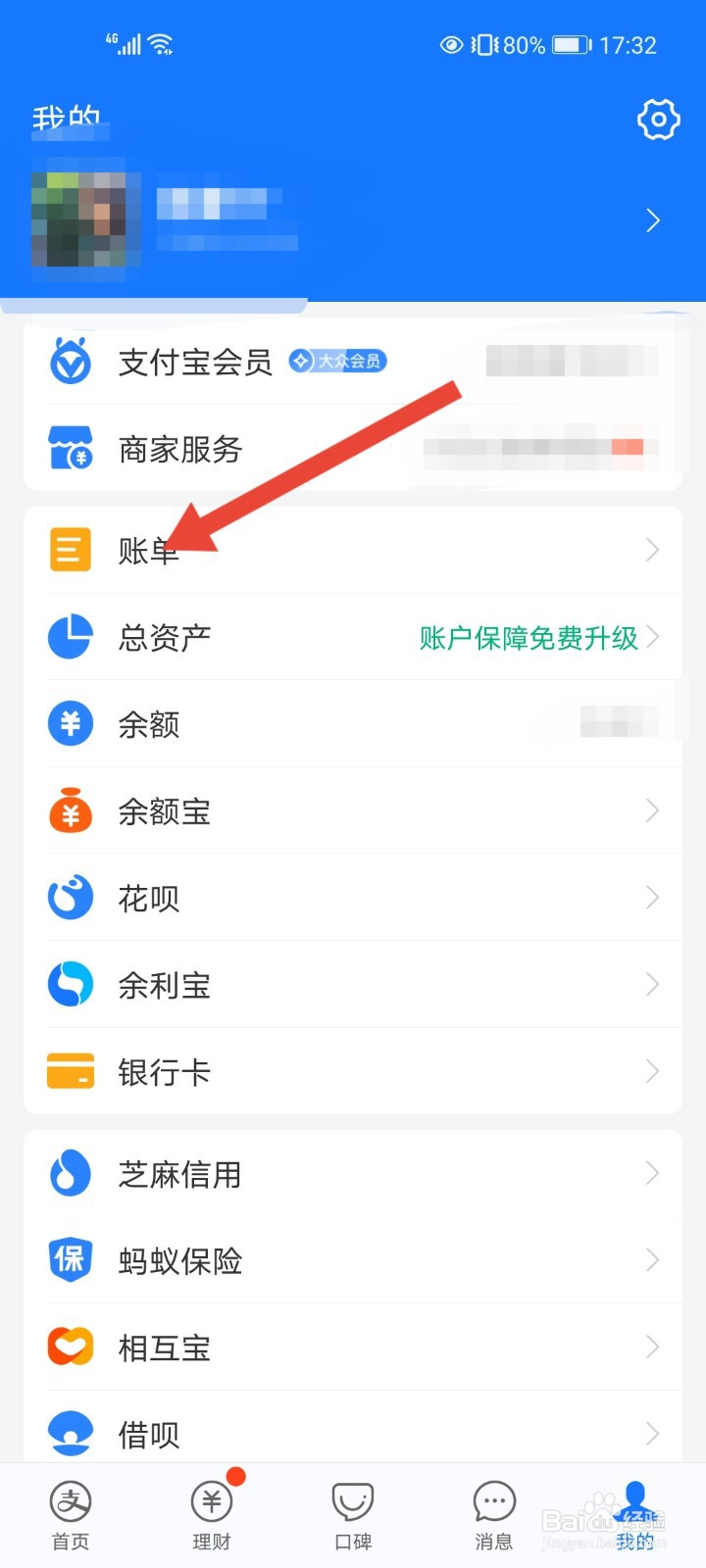The image size is (706, 1568).
Task: Open profile details via the top chevron
Action: point(652,220)
